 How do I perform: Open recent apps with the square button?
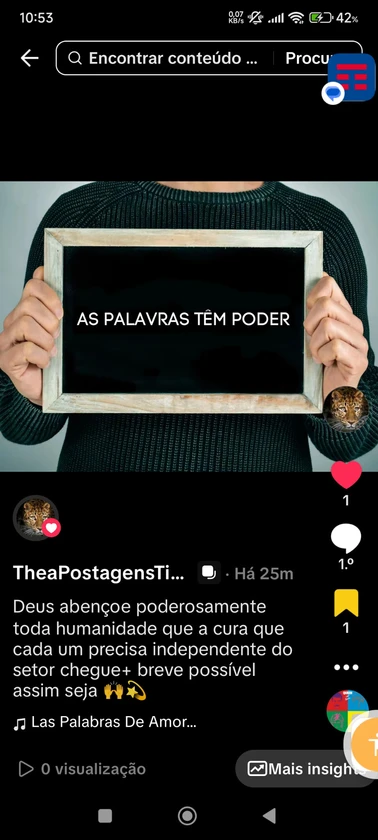pyautogui.click(x=105, y=816)
